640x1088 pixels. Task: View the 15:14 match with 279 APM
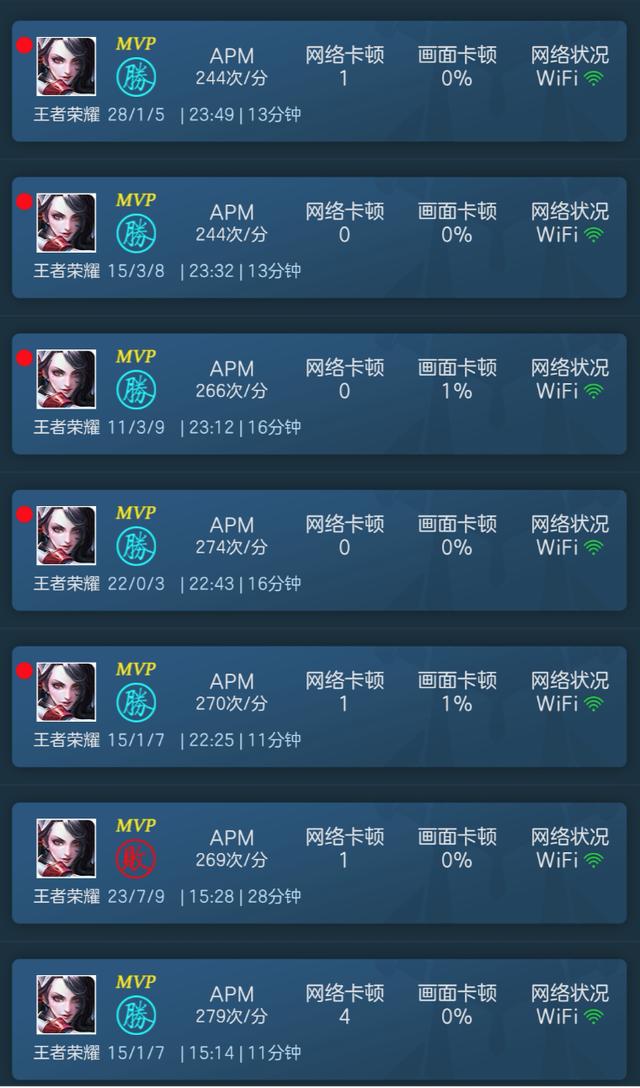click(319, 1018)
